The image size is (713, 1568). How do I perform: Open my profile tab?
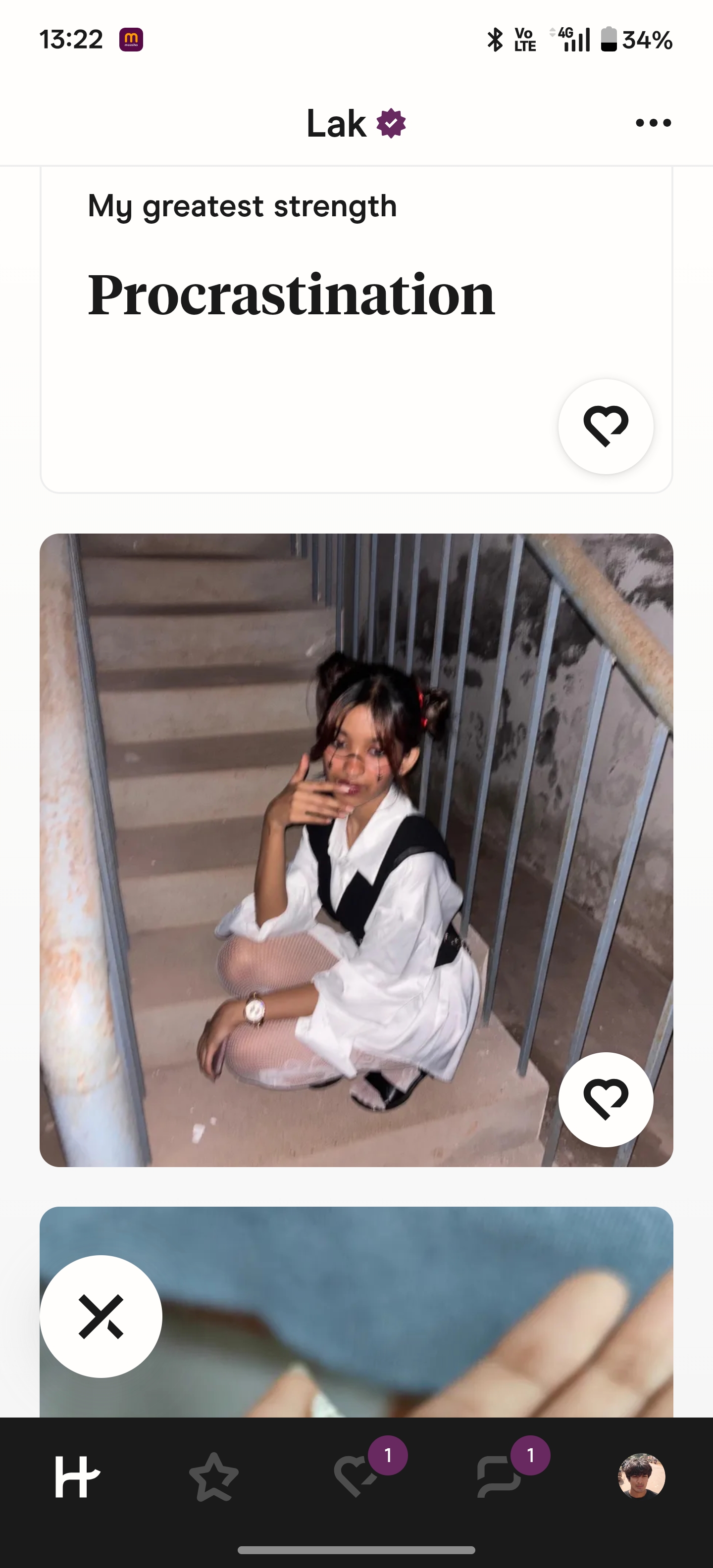(x=641, y=1477)
